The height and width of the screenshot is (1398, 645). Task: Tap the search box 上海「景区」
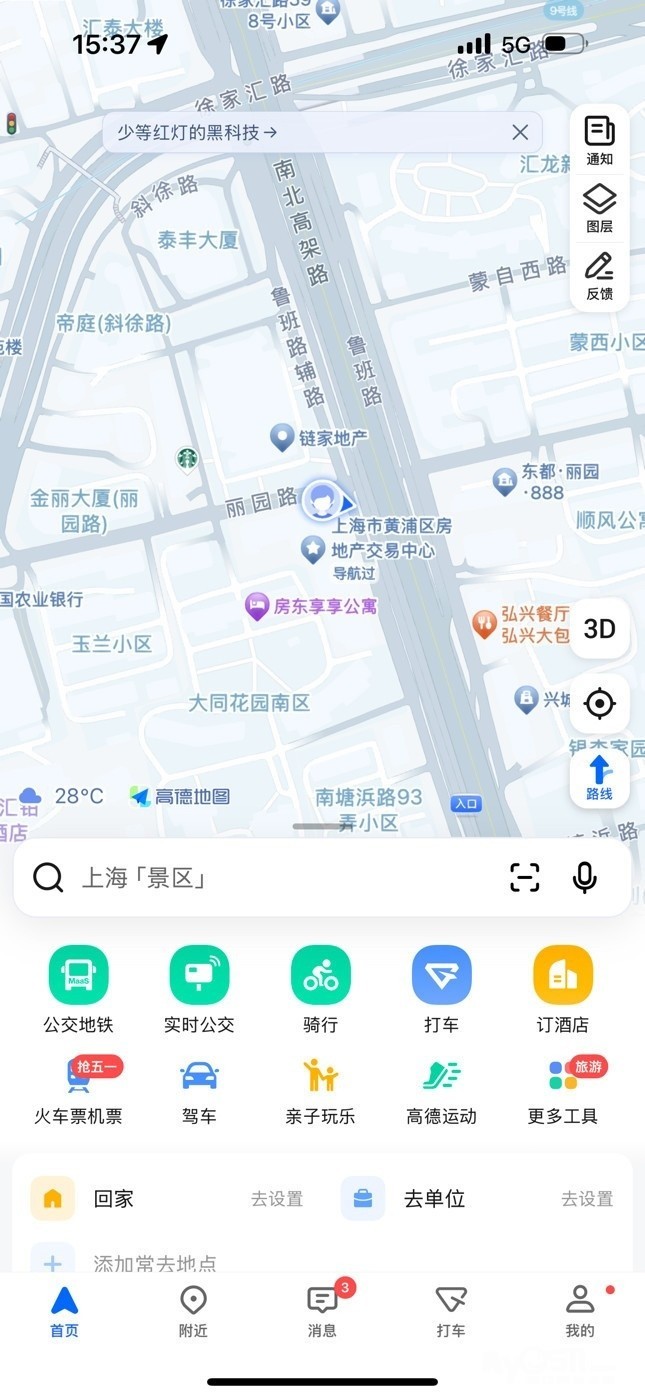280,878
